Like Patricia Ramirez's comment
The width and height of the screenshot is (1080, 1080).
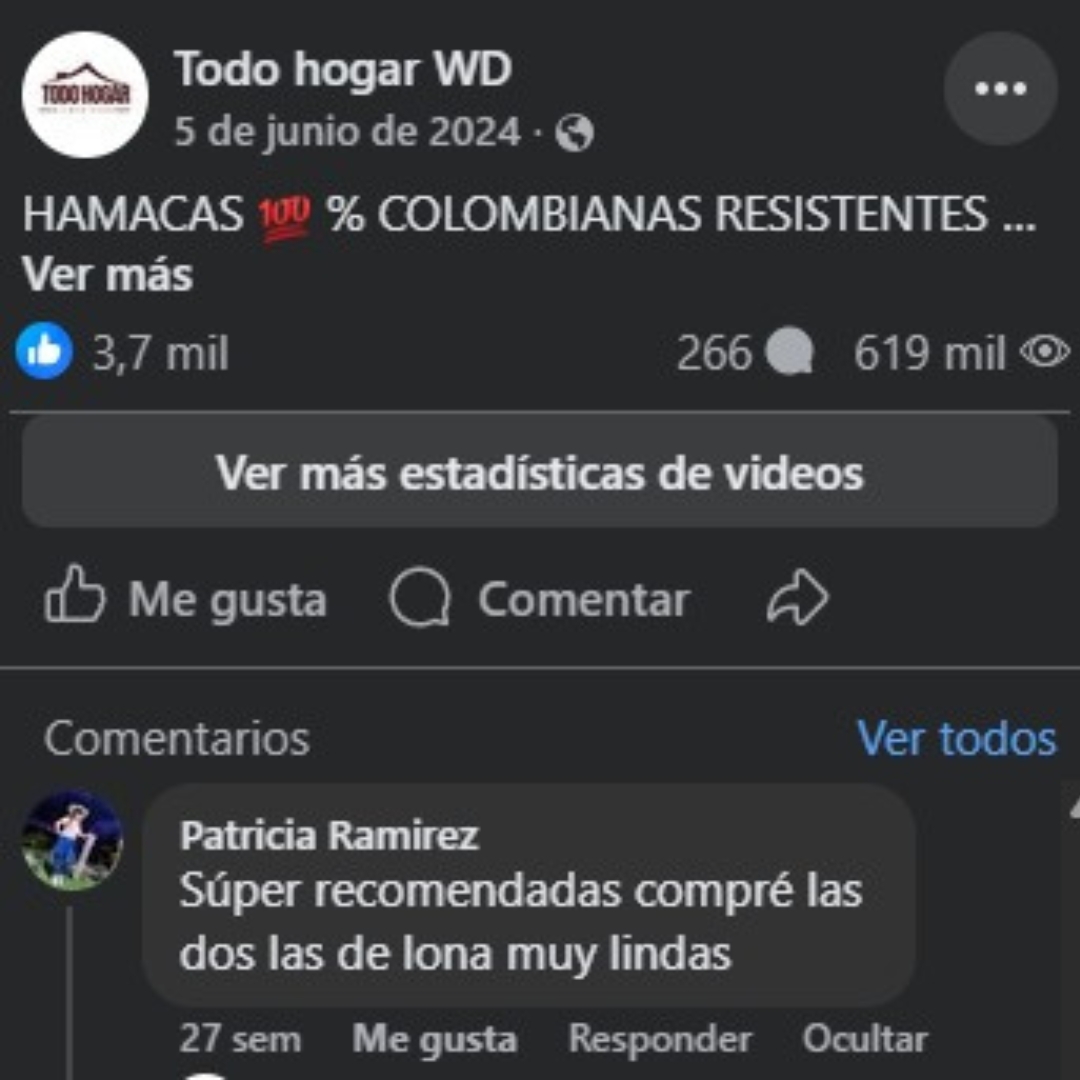[434, 1039]
